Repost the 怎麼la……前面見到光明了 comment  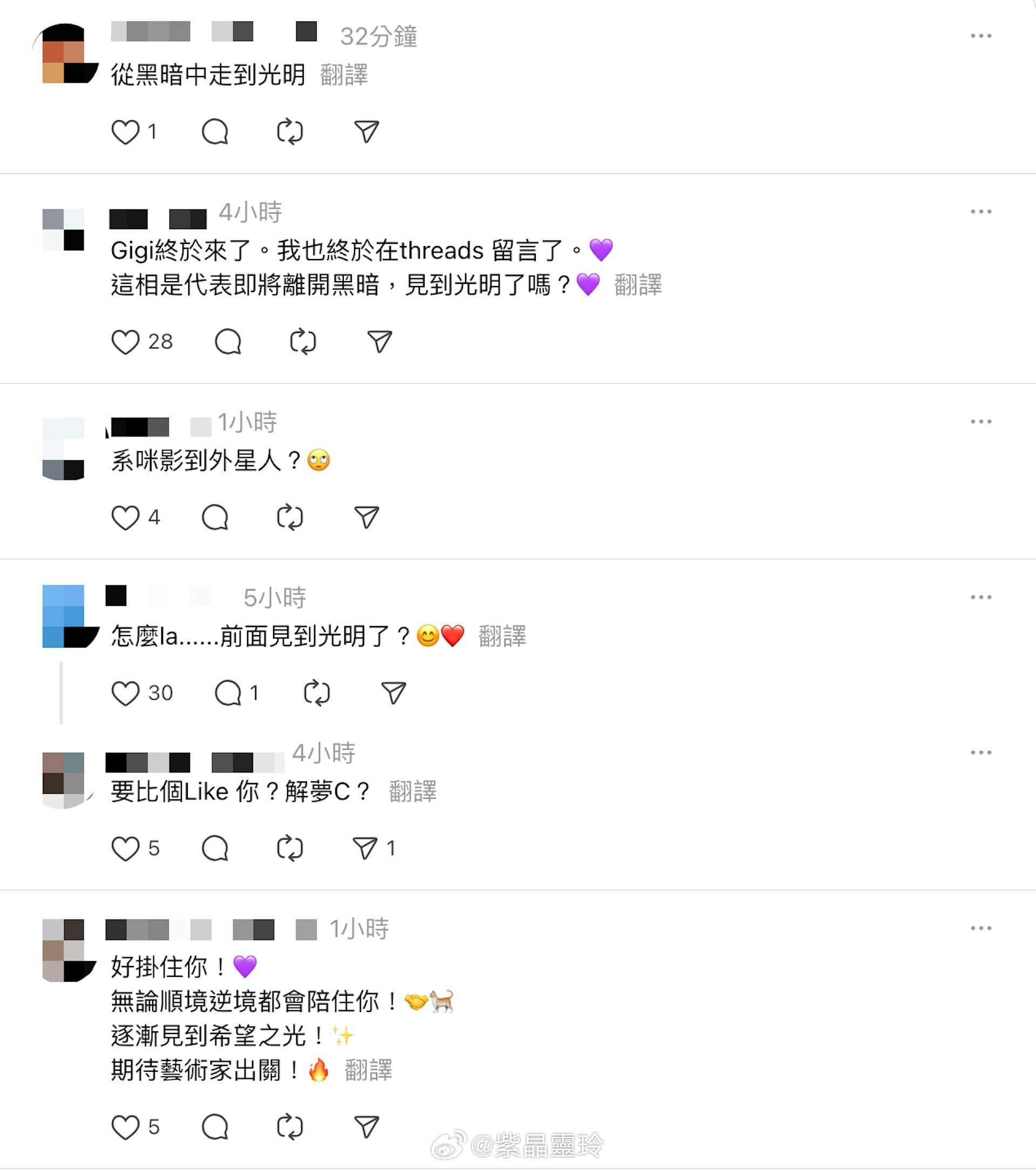[317, 694]
